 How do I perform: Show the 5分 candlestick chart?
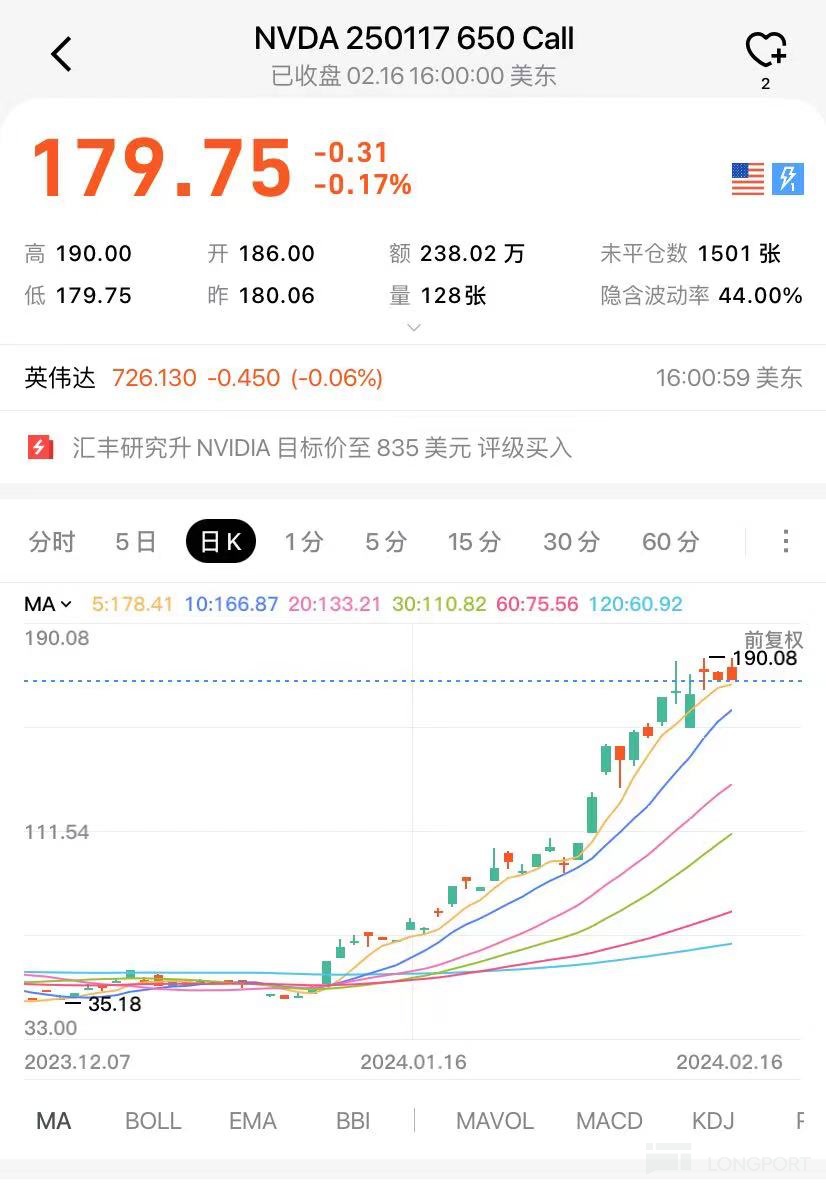point(386,541)
